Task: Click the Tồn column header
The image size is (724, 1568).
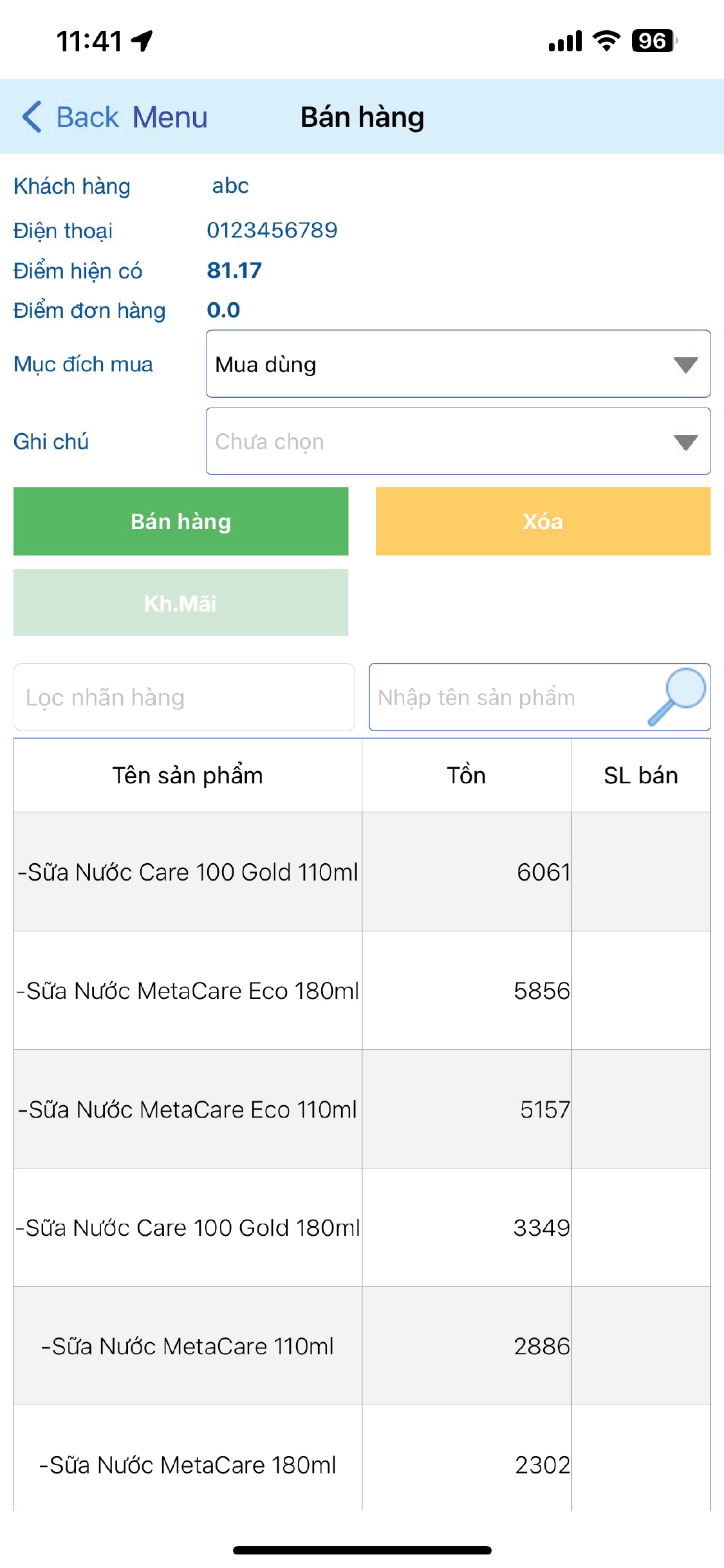Action: [x=467, y=775]
